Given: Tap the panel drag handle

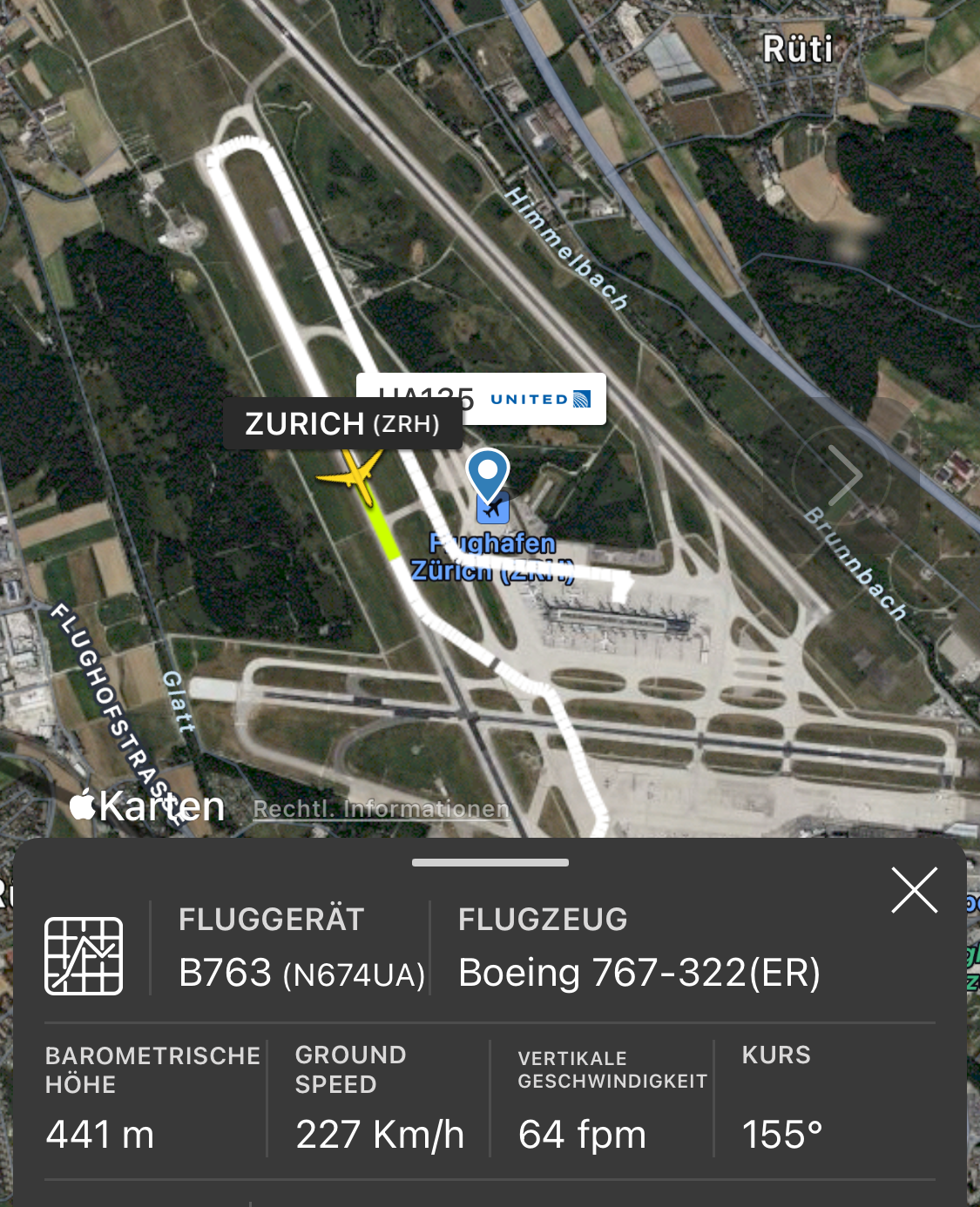Looking at the screenshot, I should 490,863.
